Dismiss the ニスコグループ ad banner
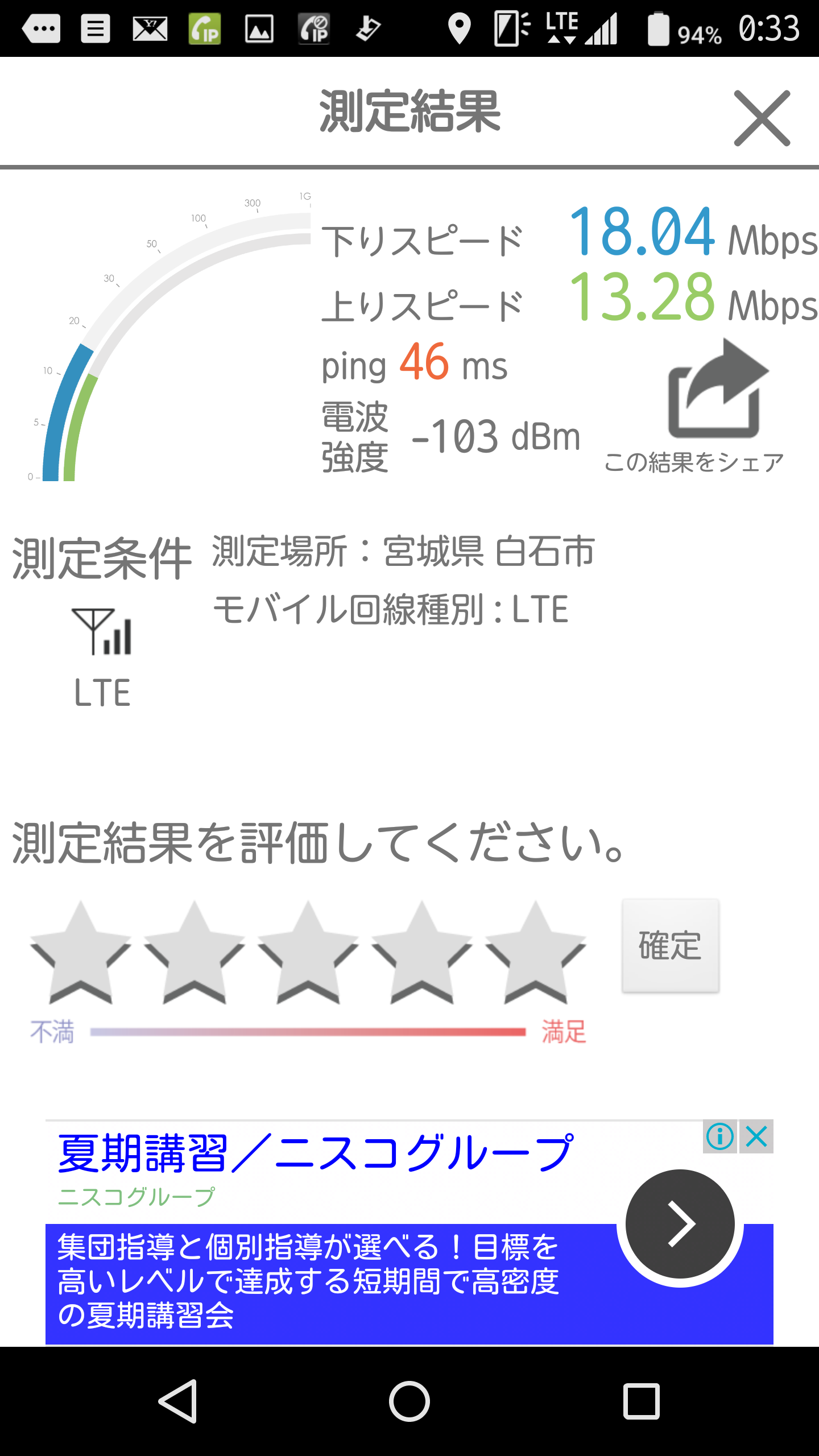Screen dimensions: 819x1456 [757, 1137]
